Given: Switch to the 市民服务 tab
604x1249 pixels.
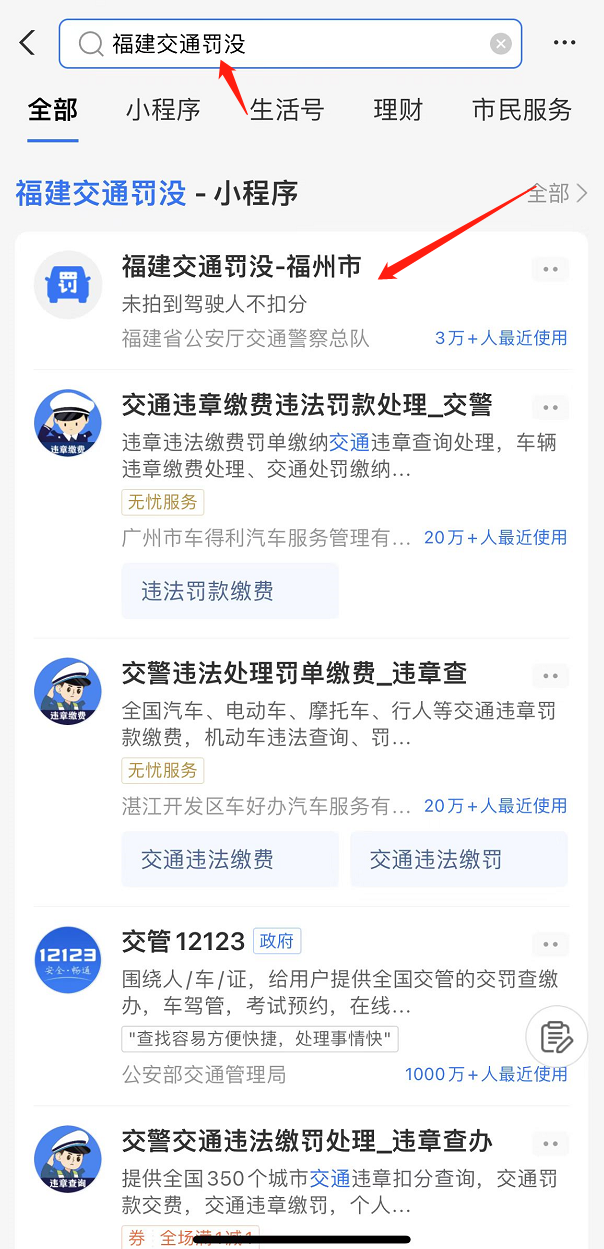Looking at the screenshot, I should tap(521, 109).
